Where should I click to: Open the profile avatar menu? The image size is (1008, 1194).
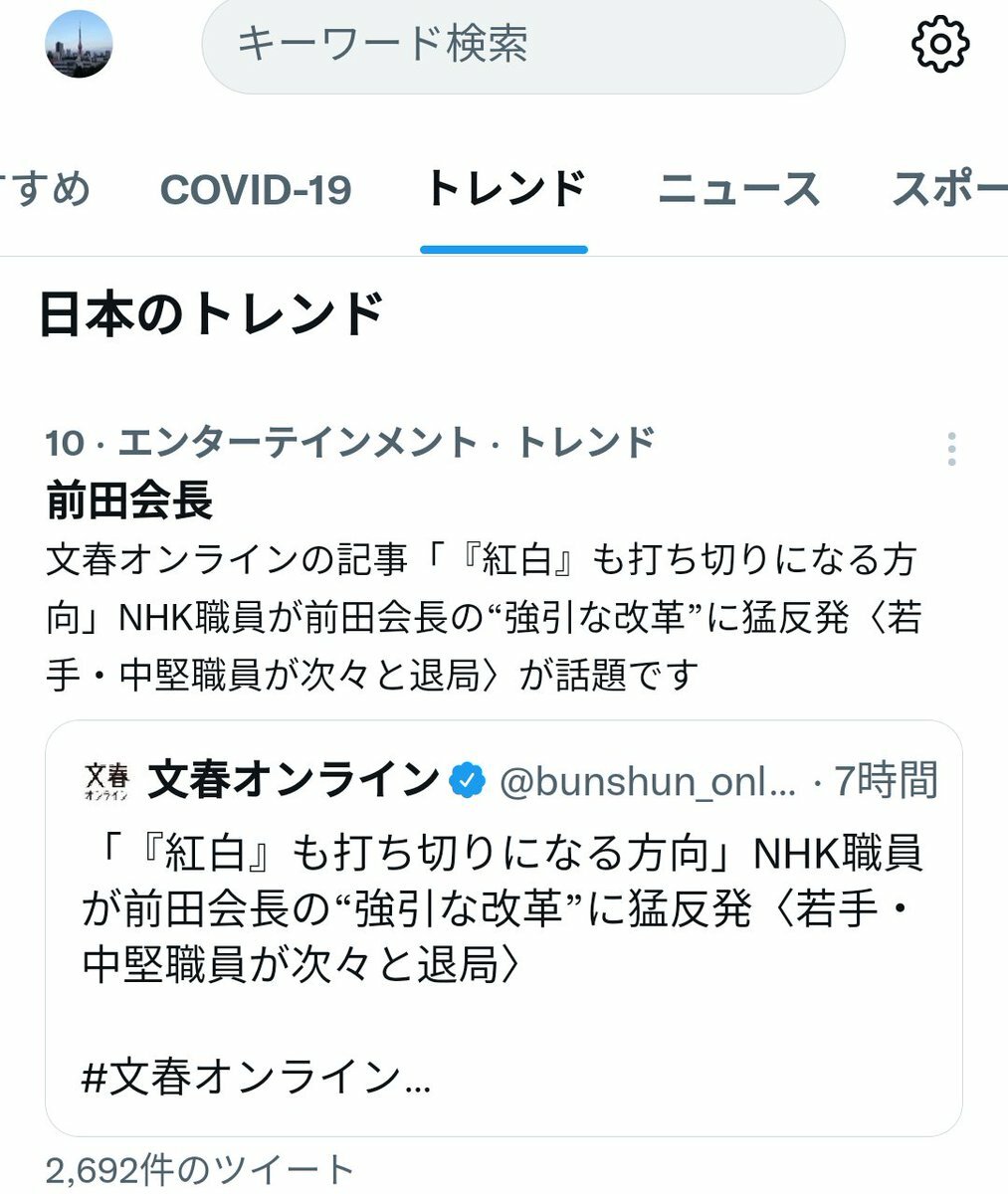(x=80, y=45)
